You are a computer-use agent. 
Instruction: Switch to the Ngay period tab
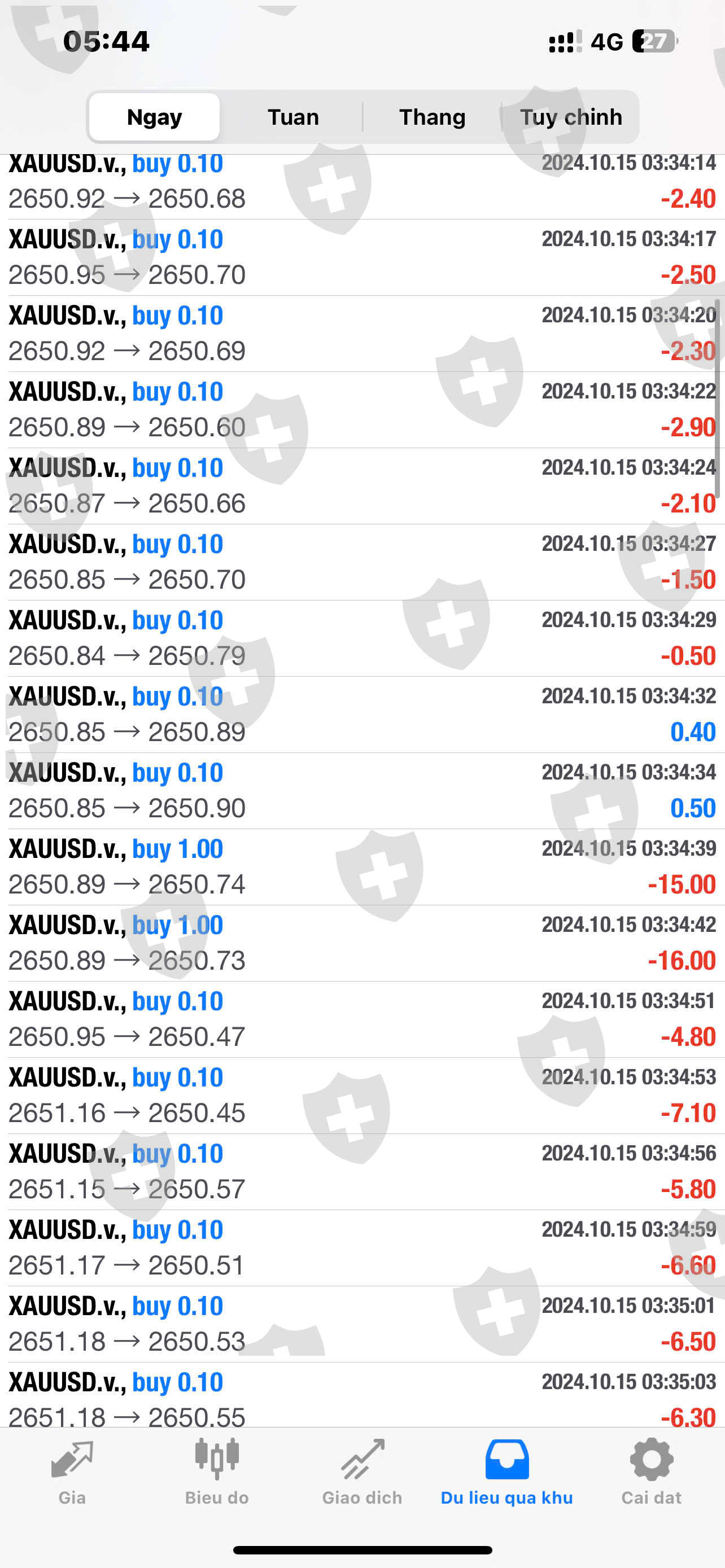[155, 117]
